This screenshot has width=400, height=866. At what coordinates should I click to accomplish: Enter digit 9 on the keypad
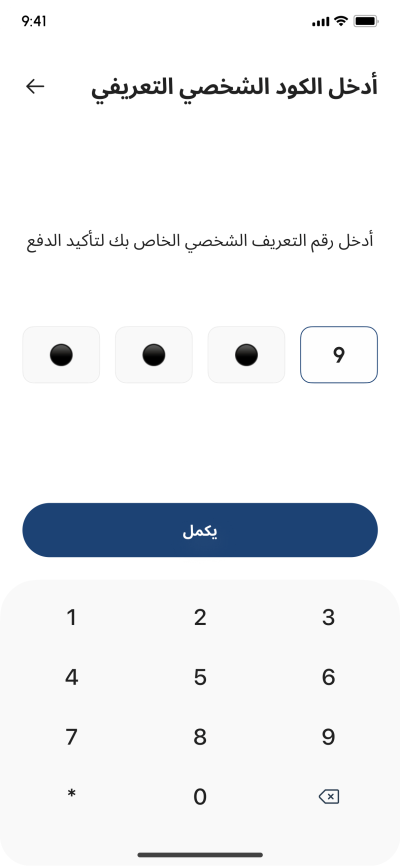[x=329, y=737]
